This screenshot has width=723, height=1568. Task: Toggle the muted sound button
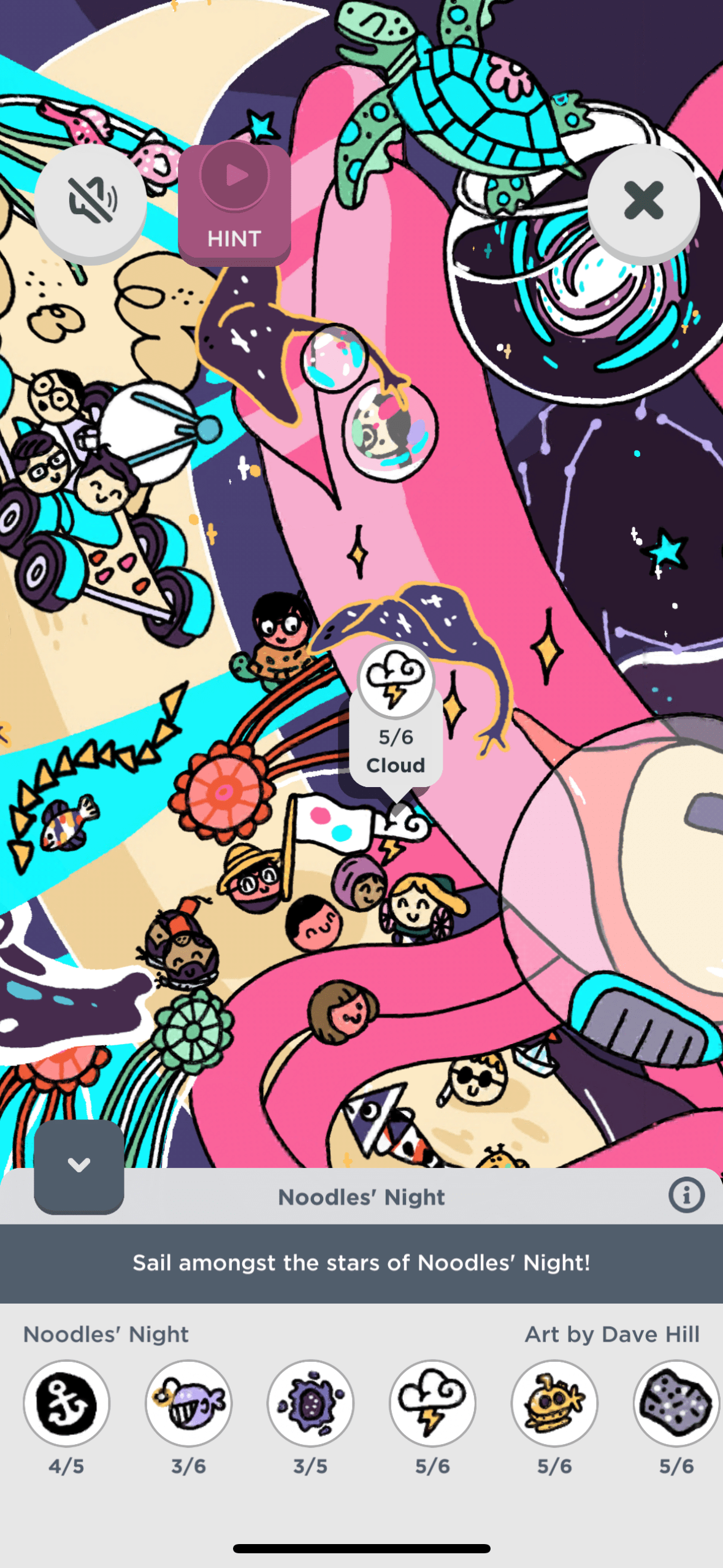tap(91, 199)
